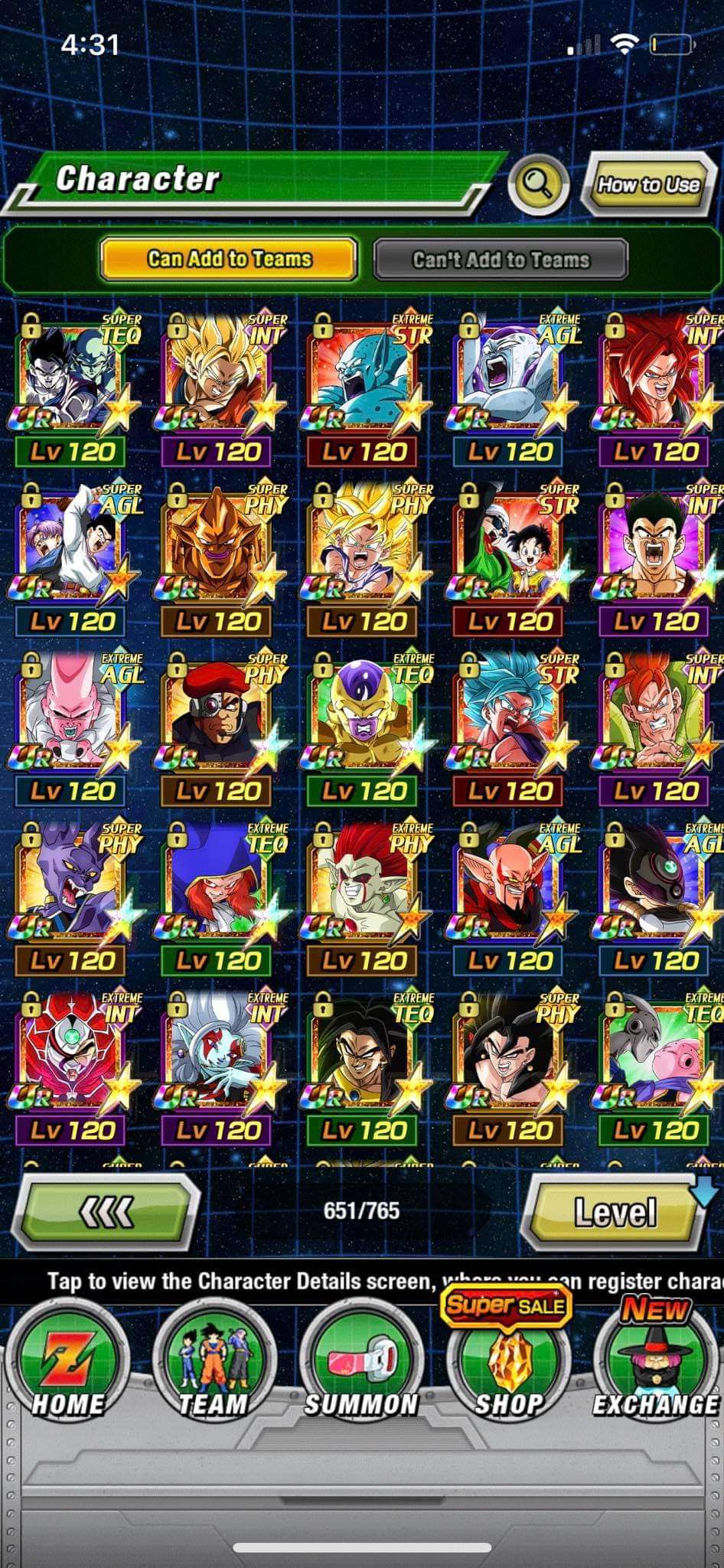The height and width of the screenshot is (1568, 724).
Task: Open the How to Use guide
Action: pyautogui.click(x=647, y=184)
